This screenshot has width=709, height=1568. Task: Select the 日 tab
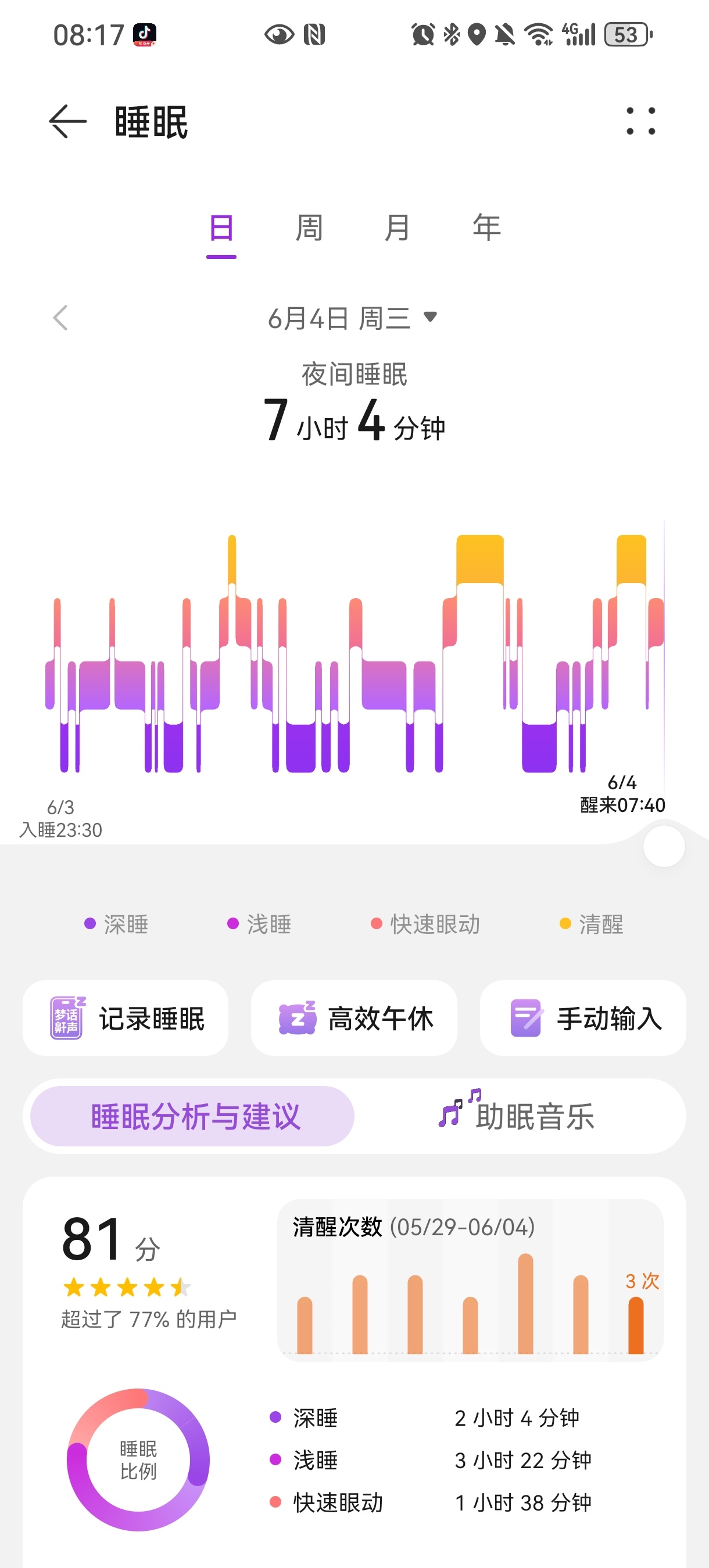221,229
